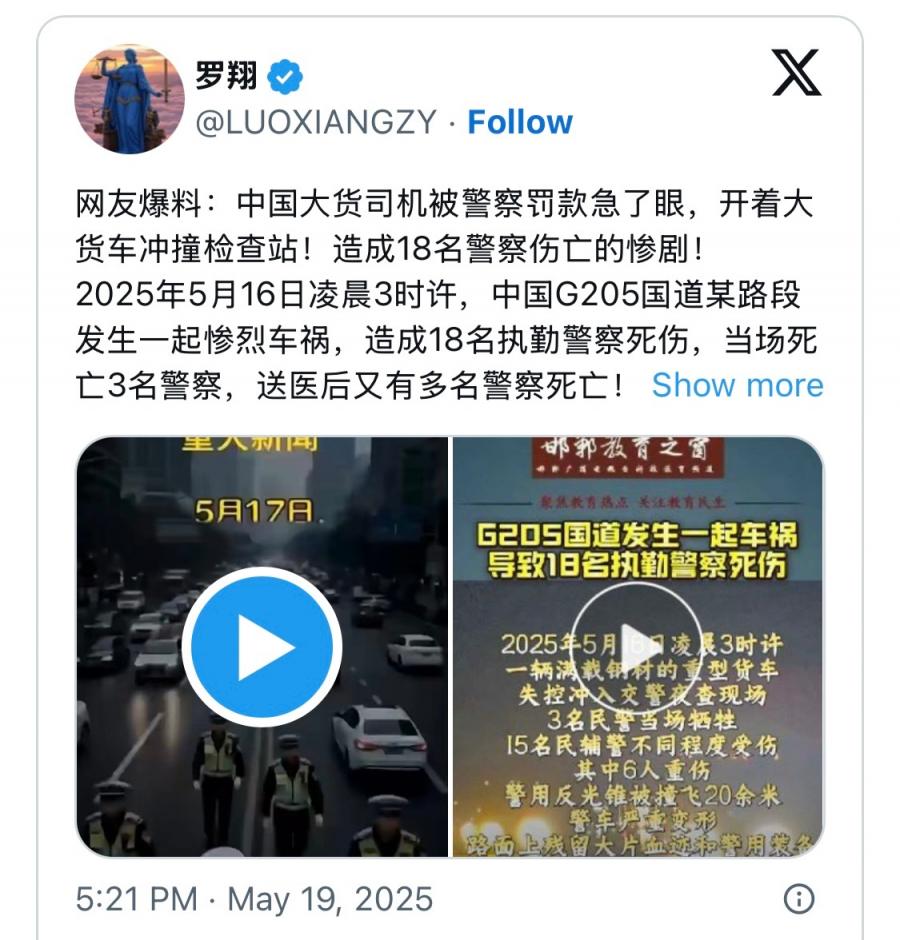900x940 pixels.
Task: Open the X logo link
Action: pyautogui.click(x=796, y=75)
